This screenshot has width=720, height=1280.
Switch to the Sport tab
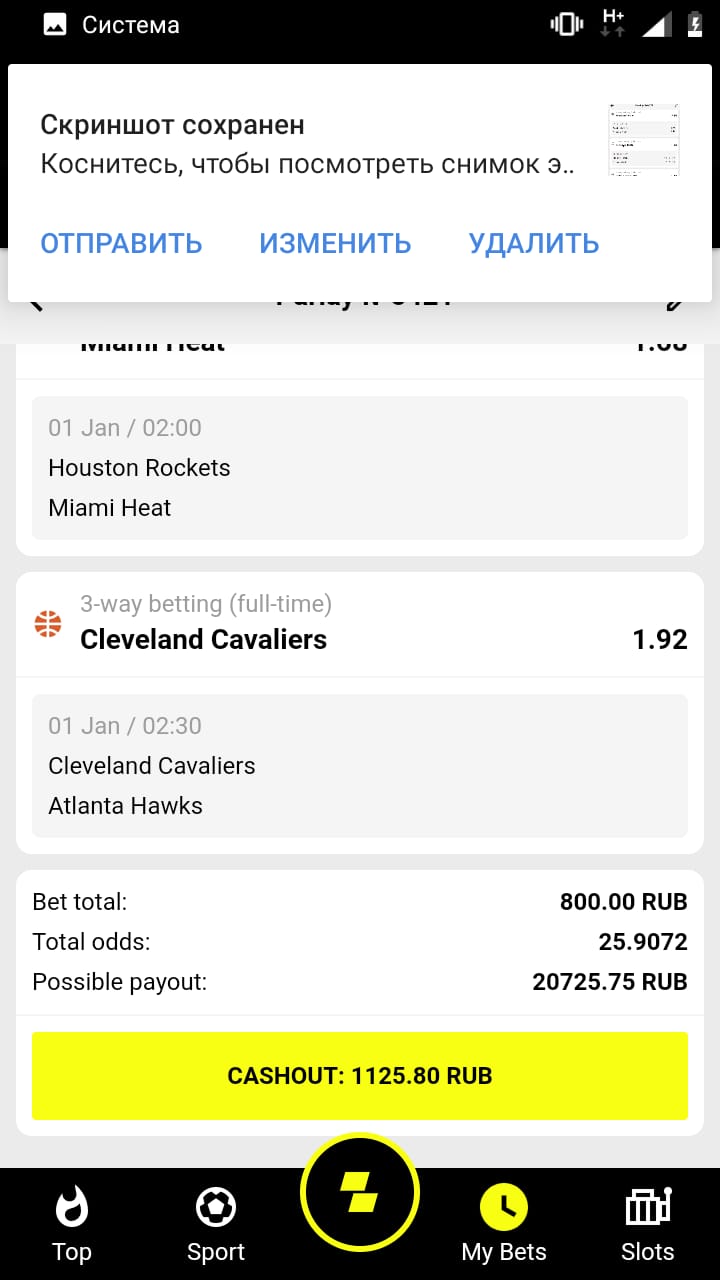pyautogui.click(x=216, y=1224)
